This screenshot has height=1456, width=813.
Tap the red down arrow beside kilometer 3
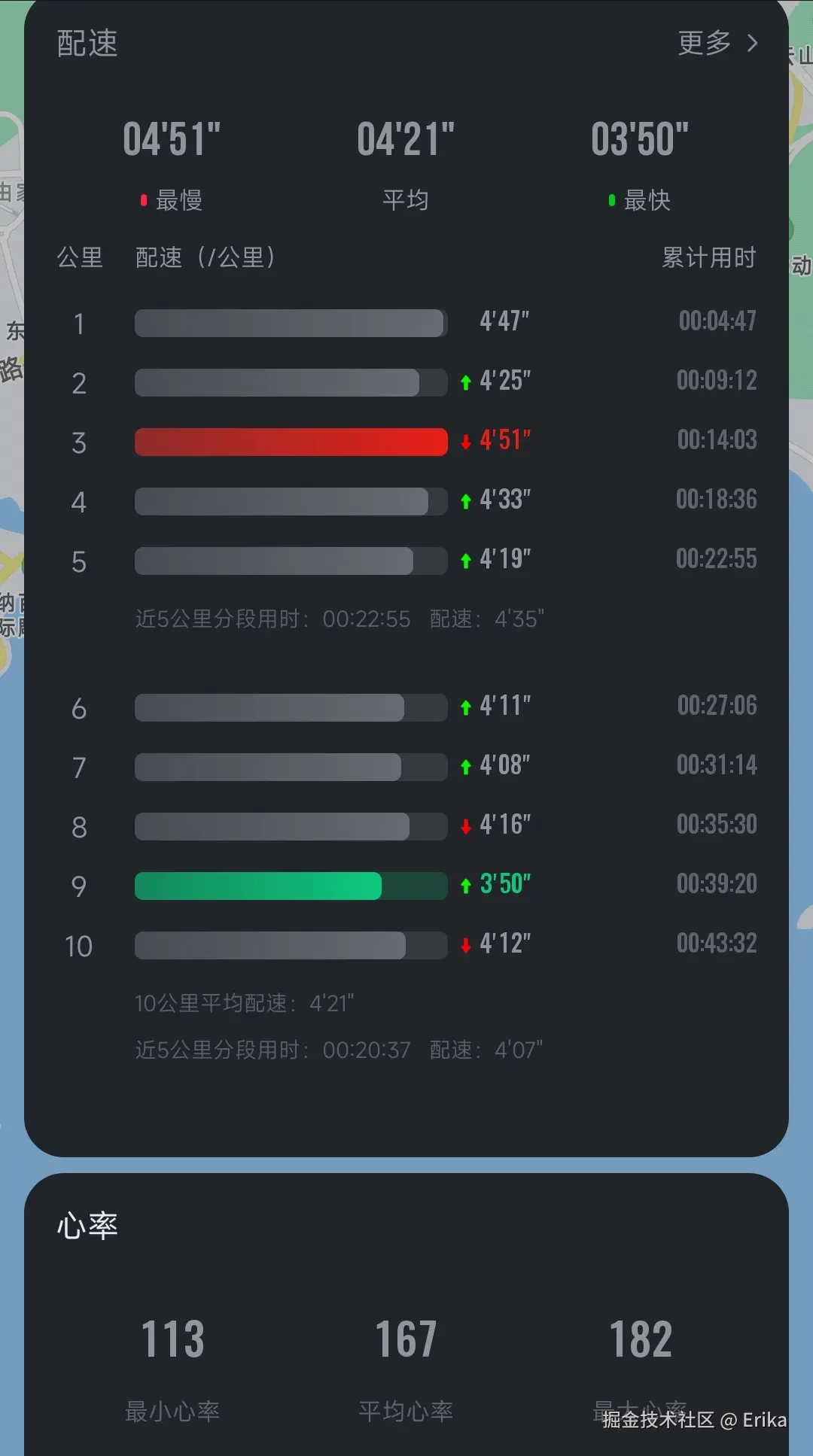[x=464, y=441]
